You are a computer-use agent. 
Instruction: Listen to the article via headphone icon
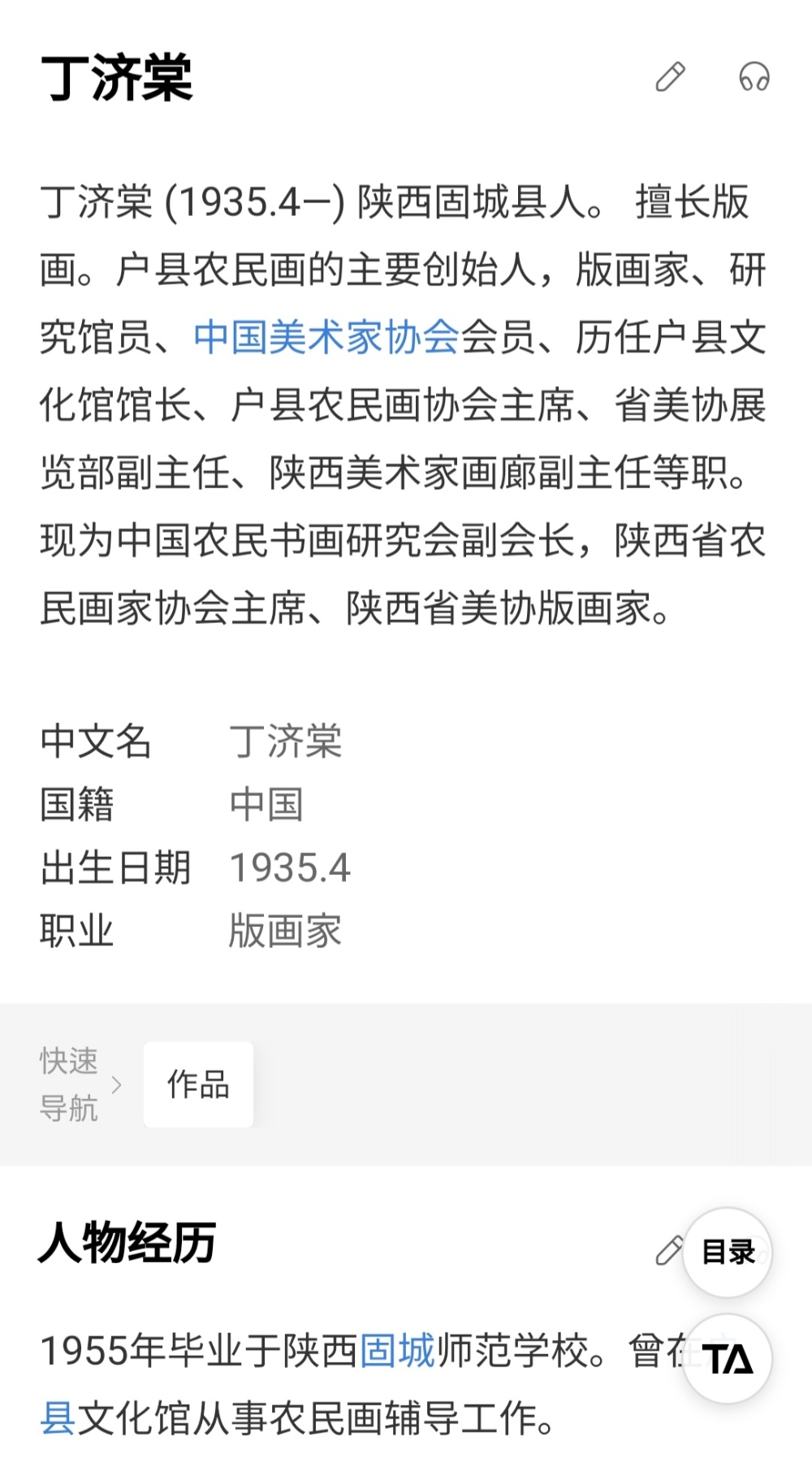[754, 77]
